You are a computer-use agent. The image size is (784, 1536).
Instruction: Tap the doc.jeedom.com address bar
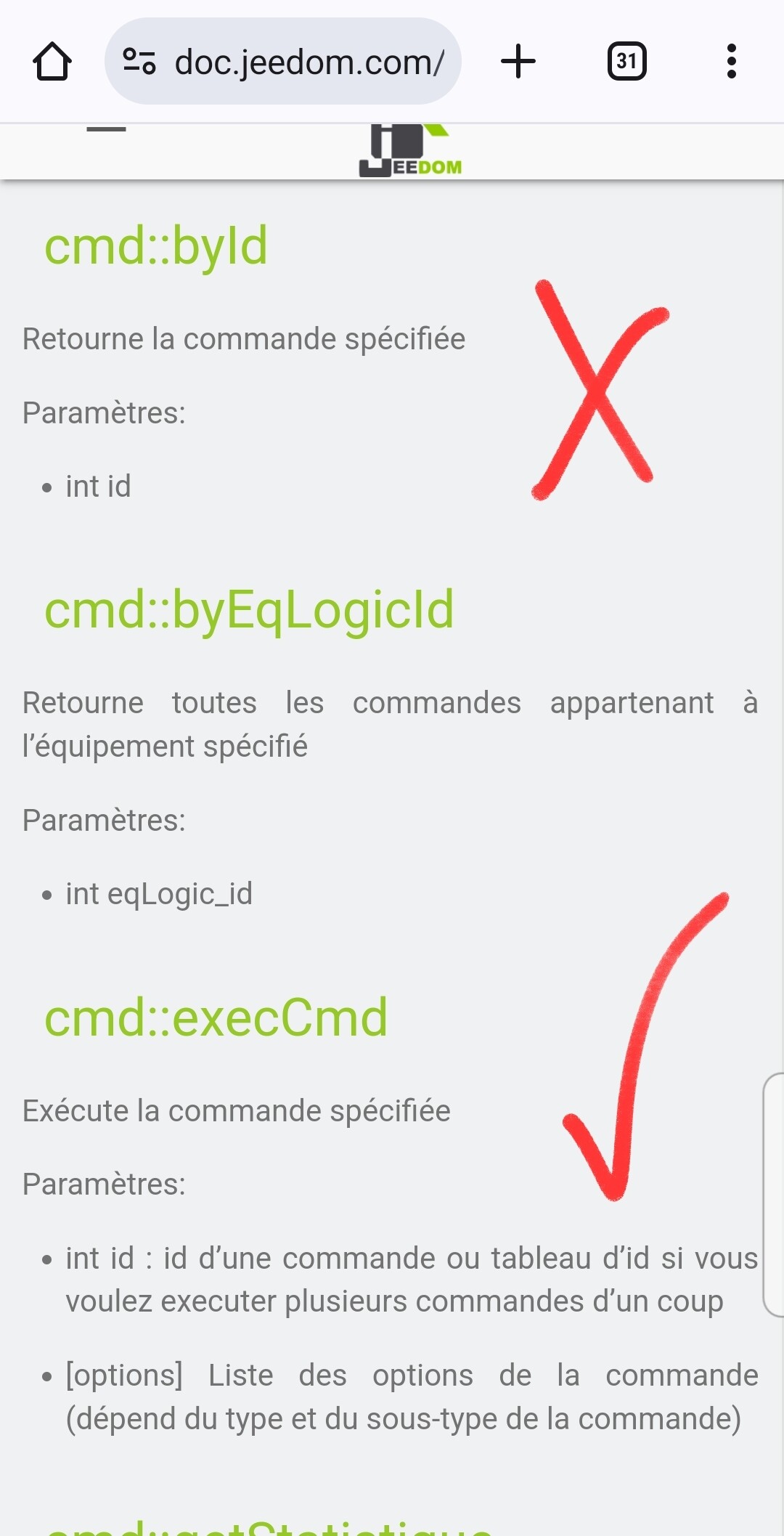(x=283, y=62)
